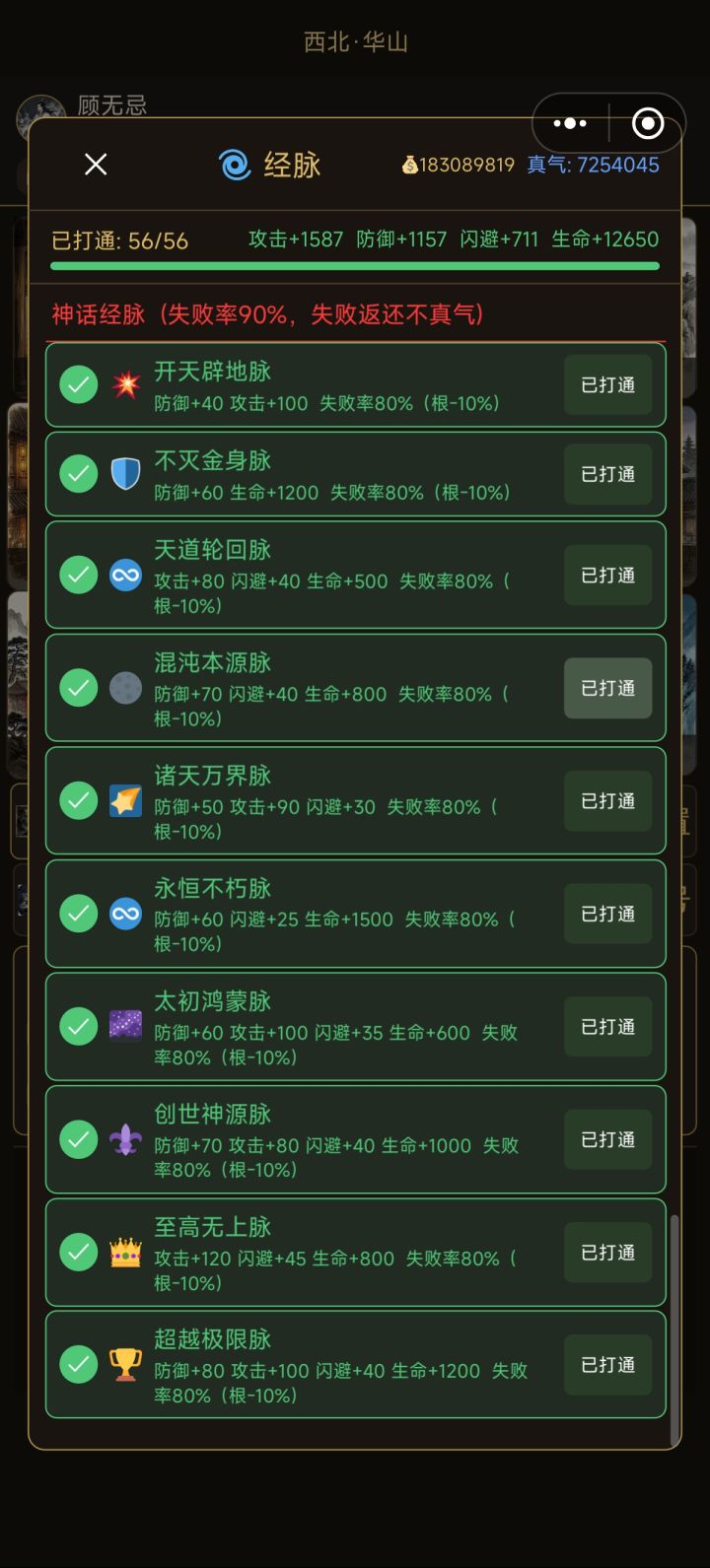The height and width of the screenshot is (1568, 710).
Task: Toggle the checkmark beside 永恒不朽脉
Action: (79, 914)
